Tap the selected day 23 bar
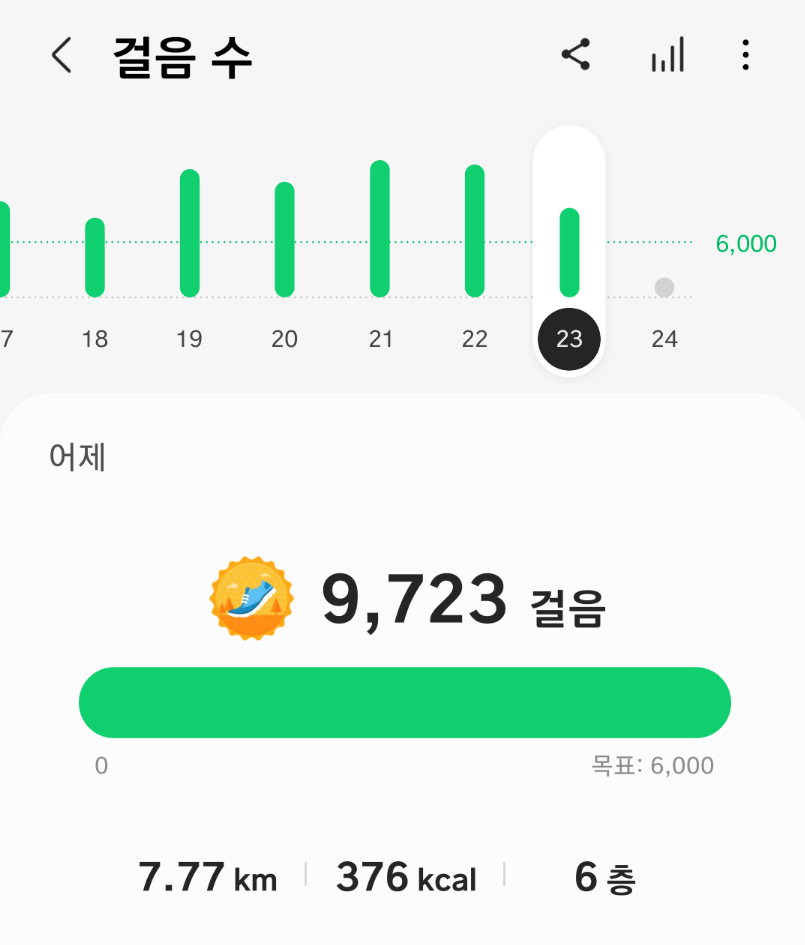 tap(569, 253)
